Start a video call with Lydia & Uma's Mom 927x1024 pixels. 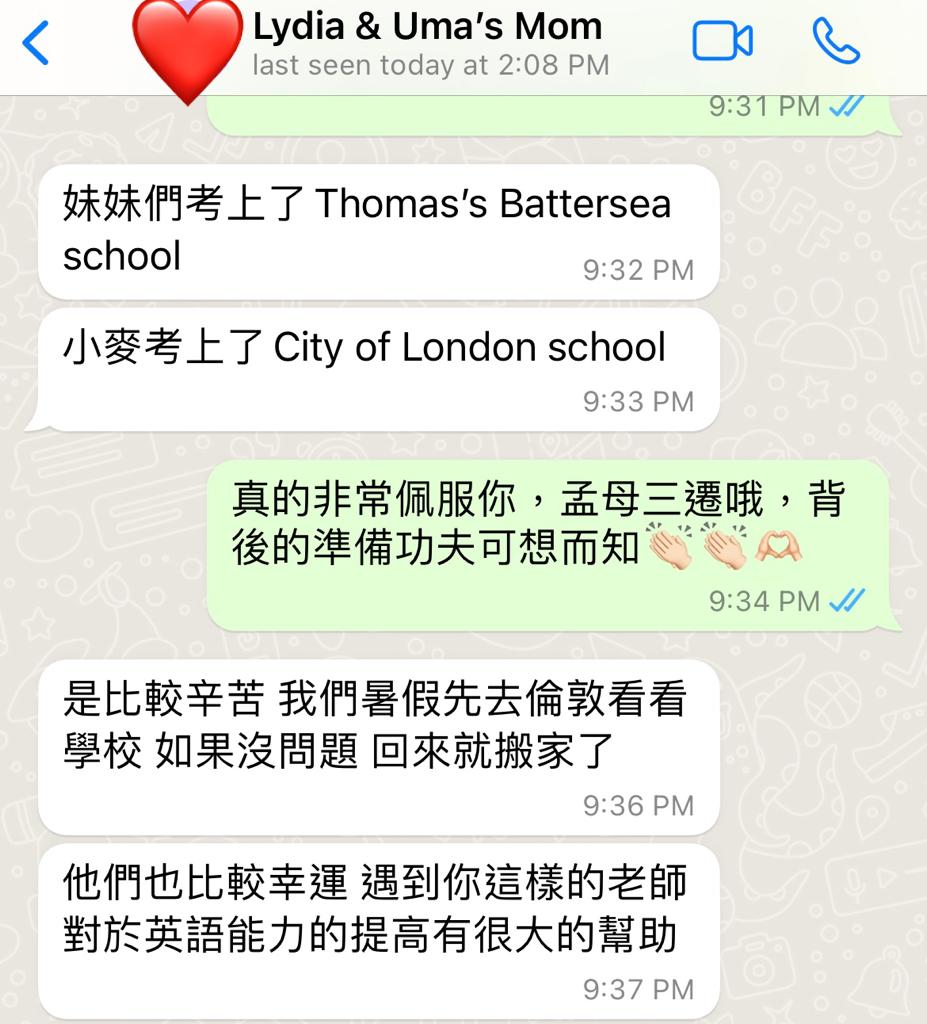tap(722, 42)
